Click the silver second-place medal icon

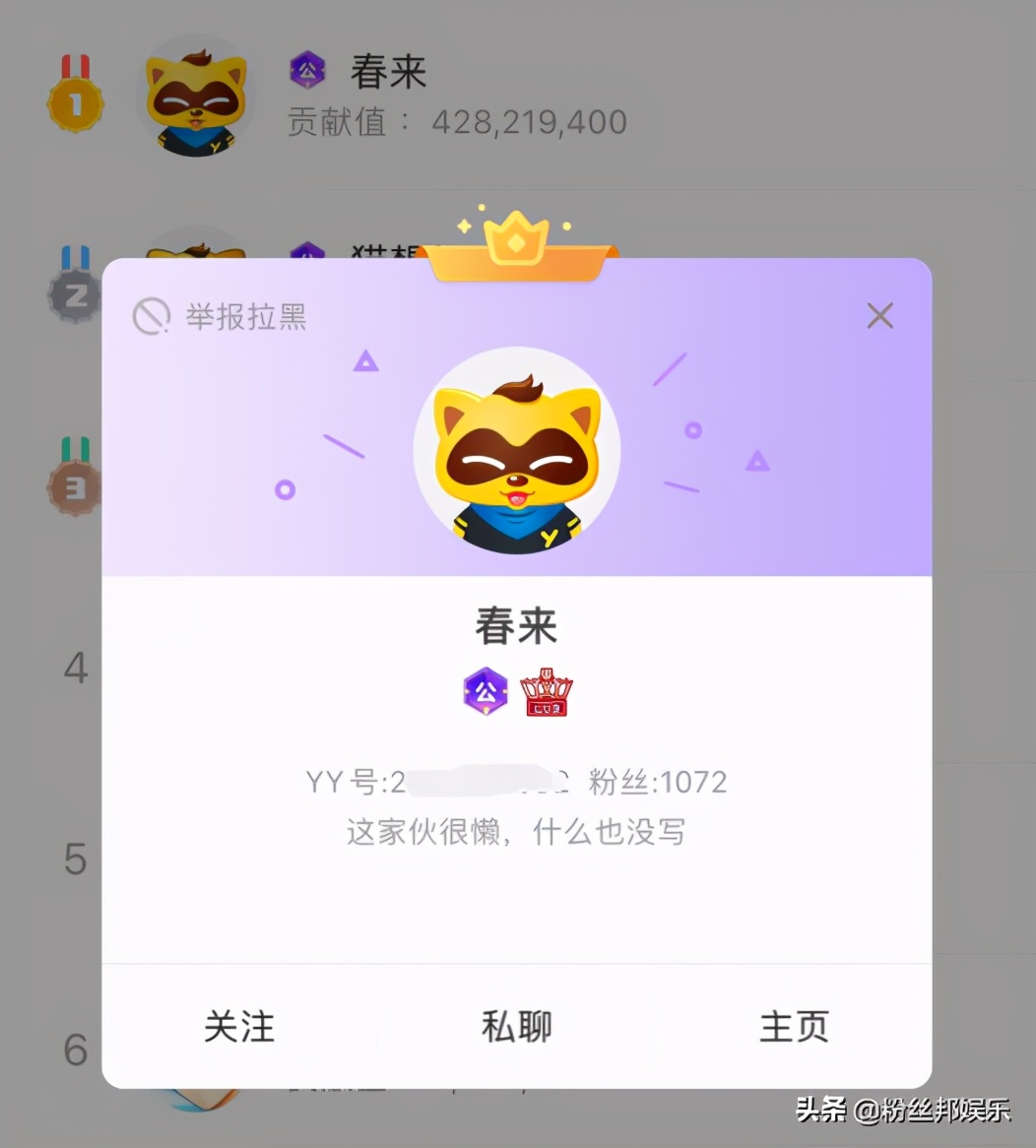coord(73,292)
